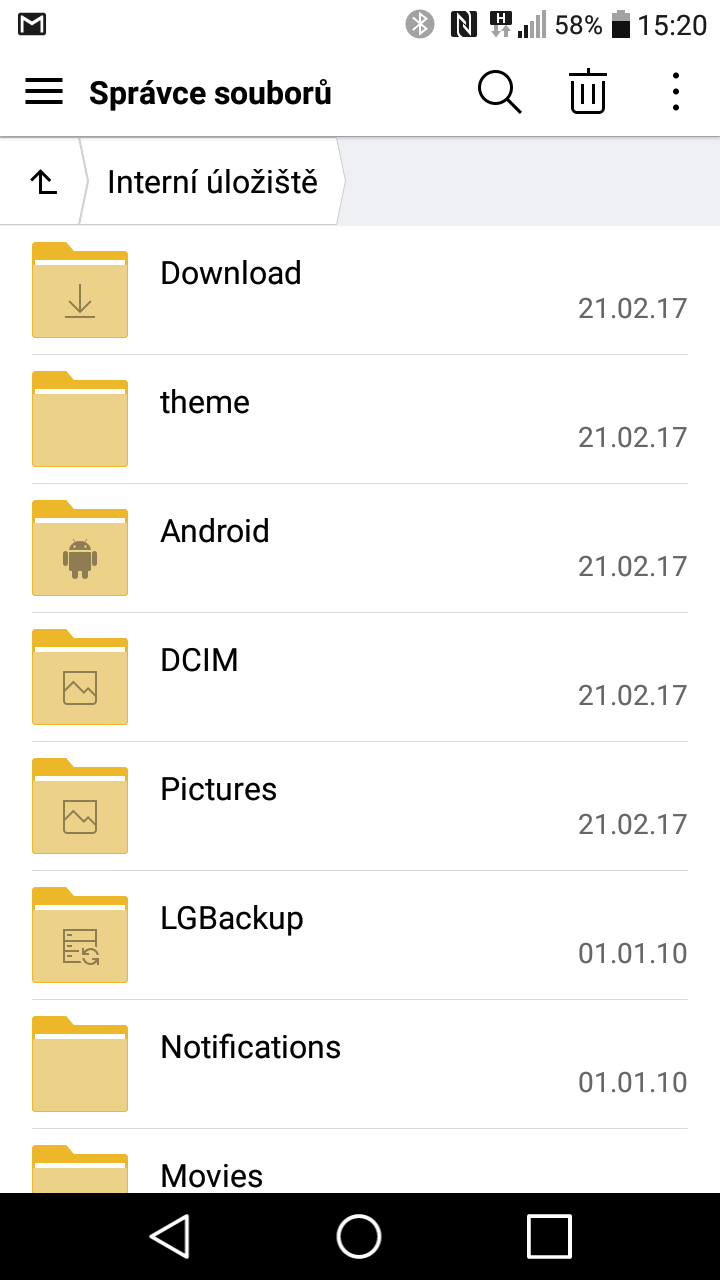
Task: Open the Notifications folder
Action: 360,1064
